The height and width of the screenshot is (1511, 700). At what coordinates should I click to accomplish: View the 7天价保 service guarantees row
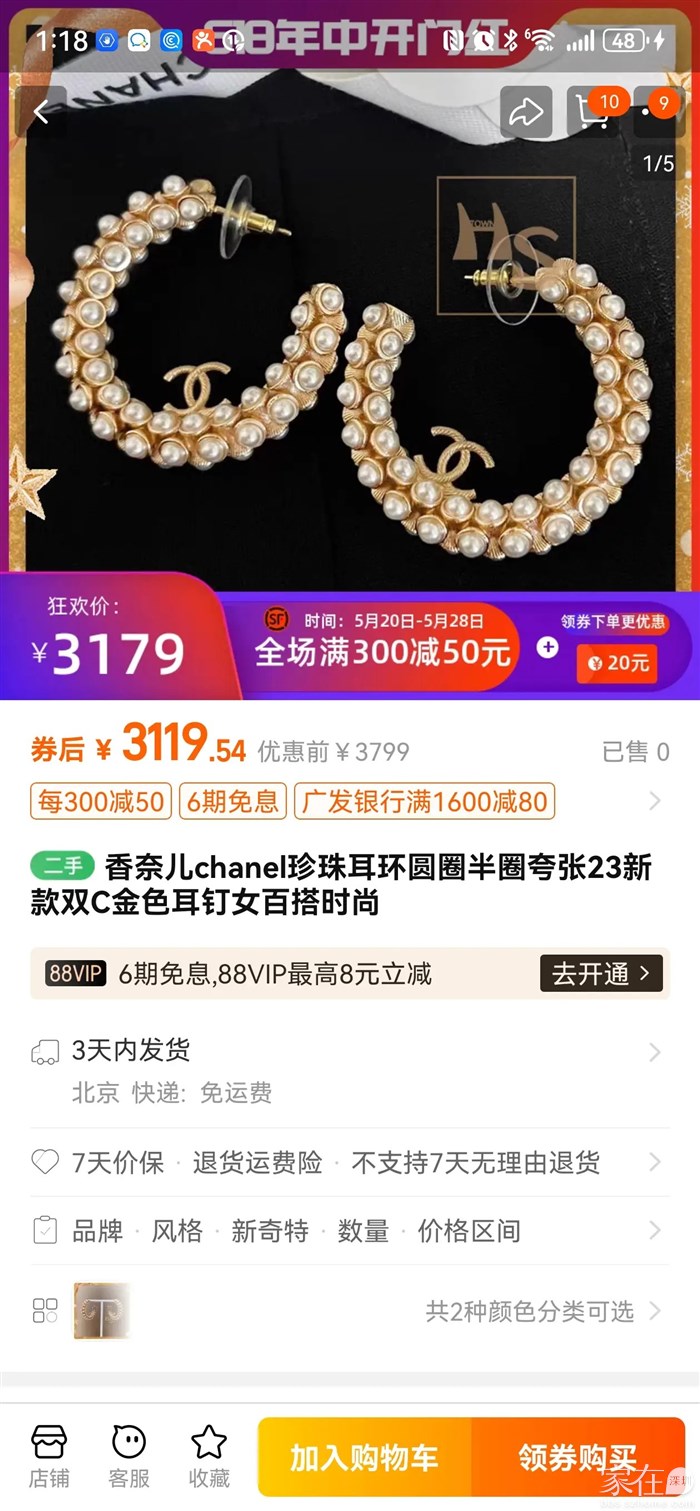pyautogui.click(x=350, y=1162)
